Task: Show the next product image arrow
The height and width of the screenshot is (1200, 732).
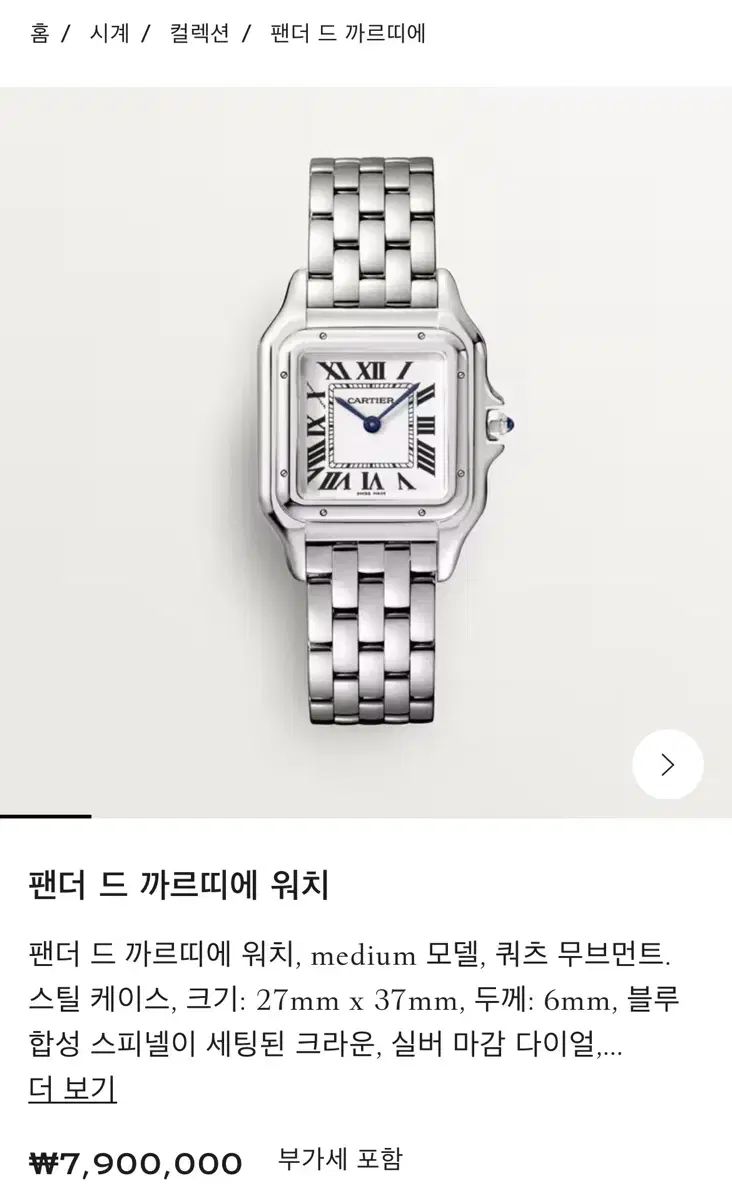Action: click(668, 765)
